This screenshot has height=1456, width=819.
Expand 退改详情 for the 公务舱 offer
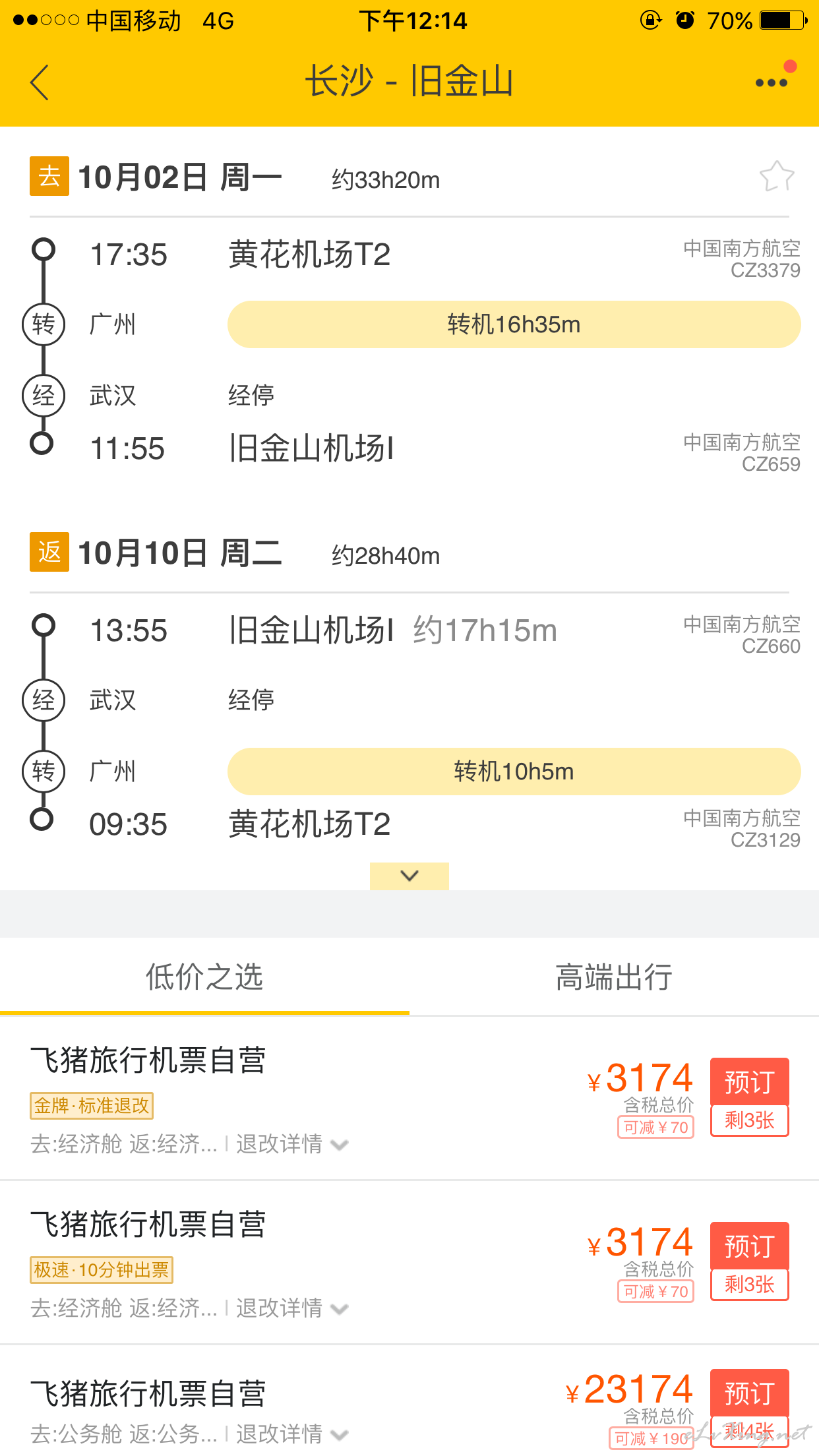pyautogui.click(x=291, y=1434)
